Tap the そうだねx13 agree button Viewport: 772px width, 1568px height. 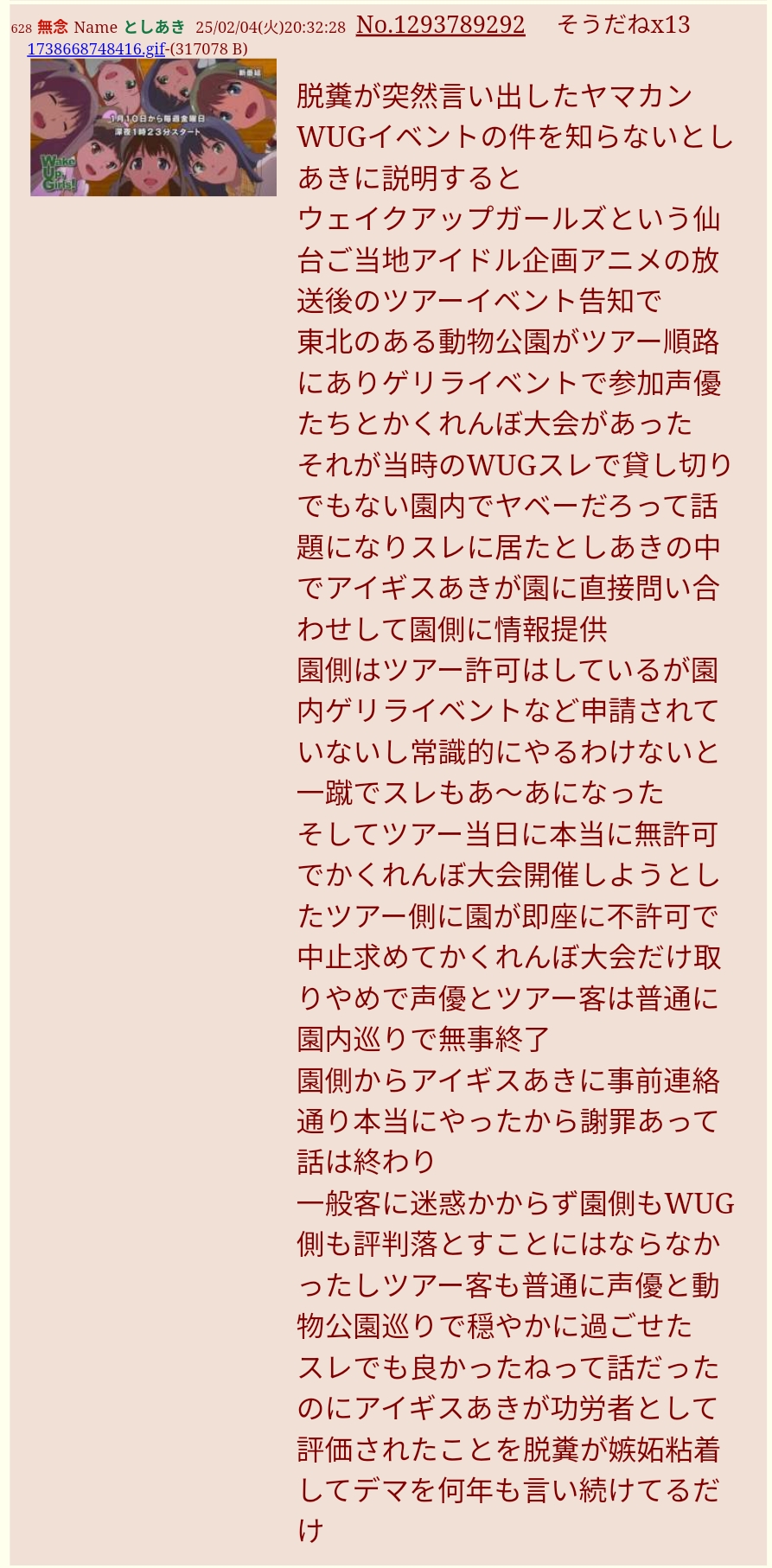coord(622,24)
